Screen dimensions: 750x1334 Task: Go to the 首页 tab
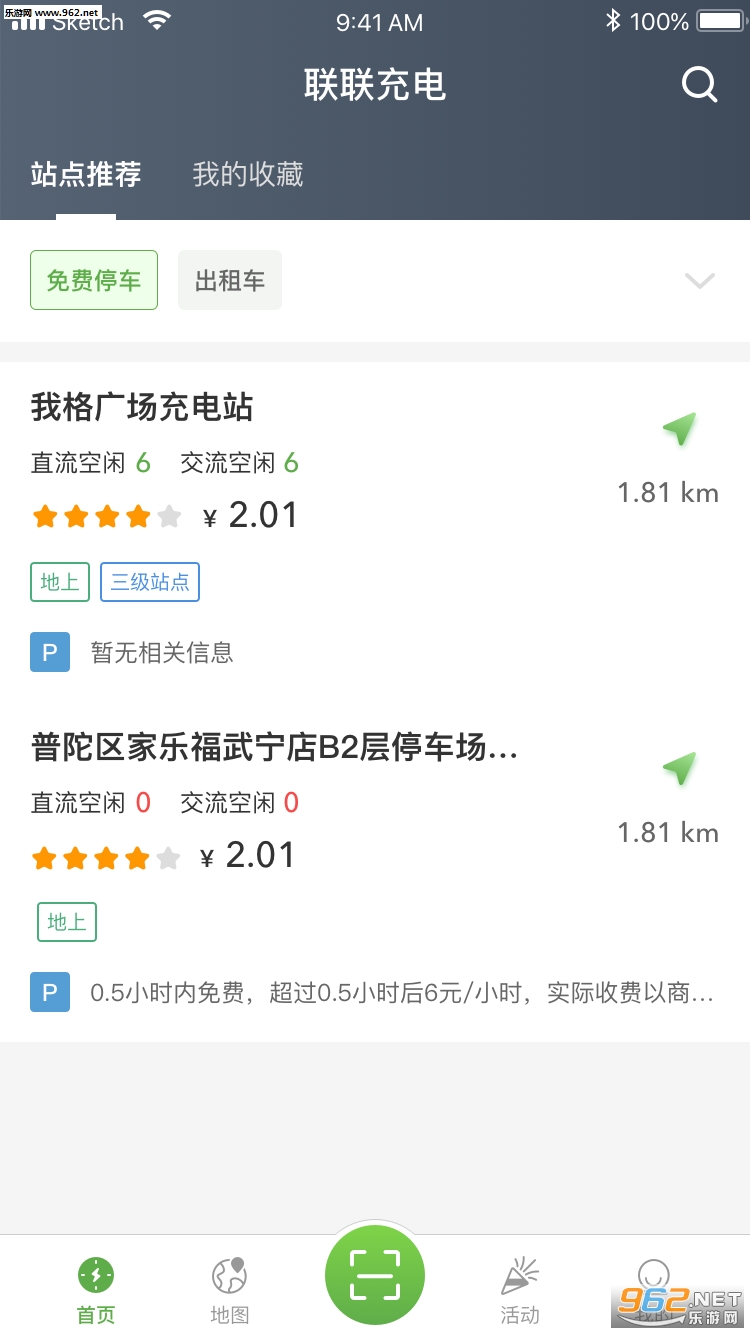[96, 1290]
